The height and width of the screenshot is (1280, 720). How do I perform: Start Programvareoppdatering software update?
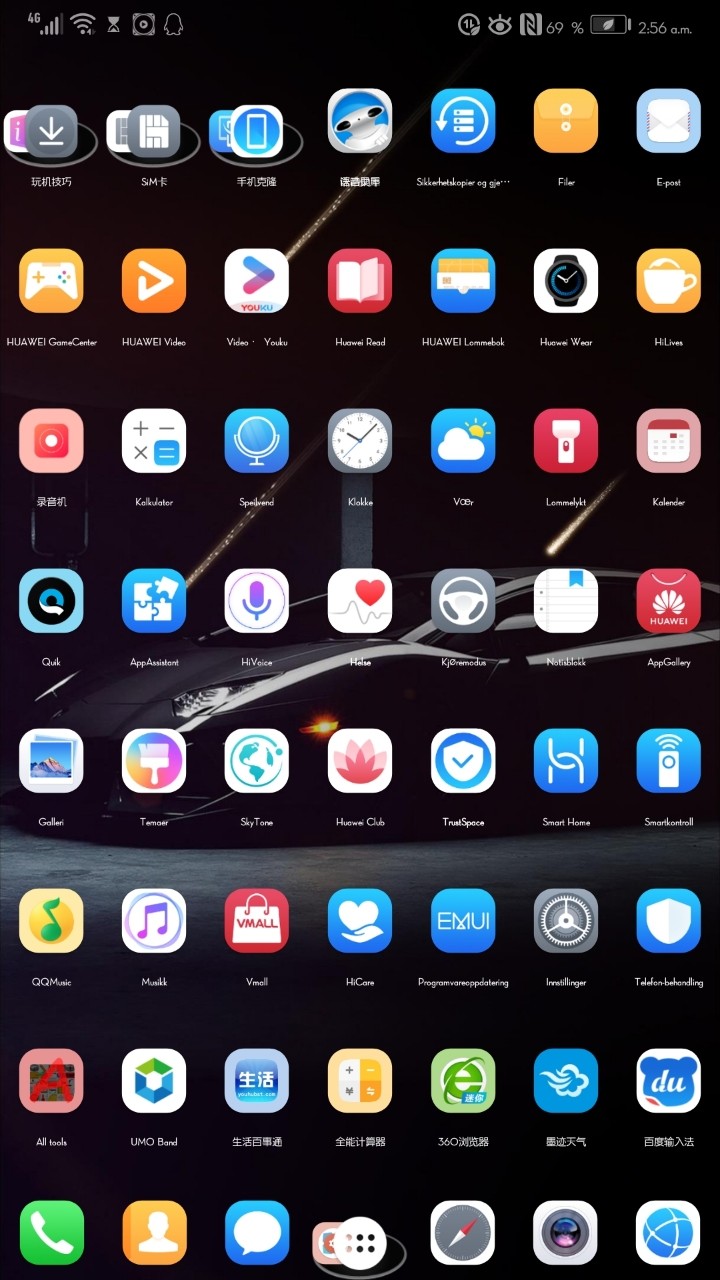tap(462, 921)
